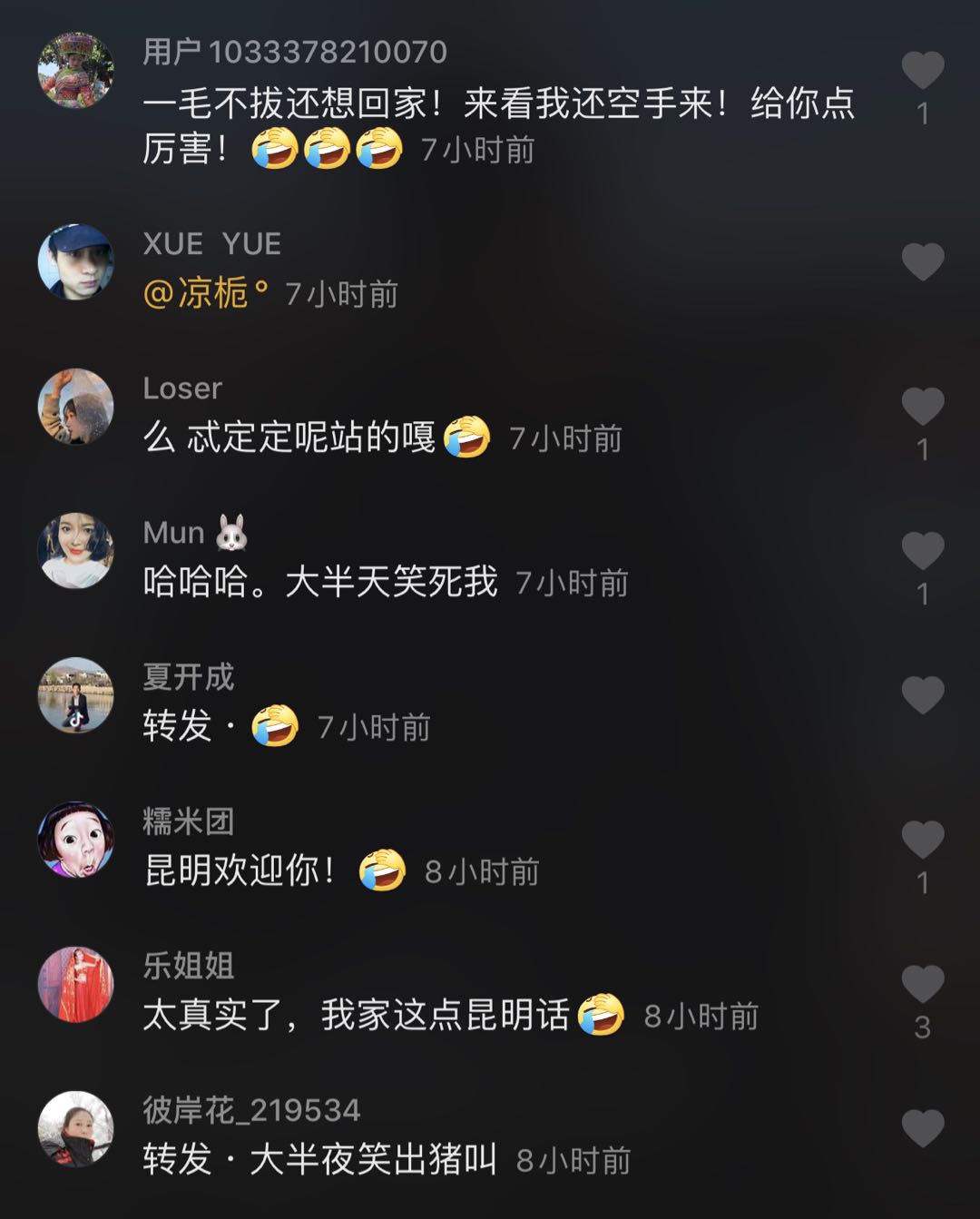This screenshot has width=980, height=1219.
Task: Like 糯米团's comment
Action: [923, 839]
